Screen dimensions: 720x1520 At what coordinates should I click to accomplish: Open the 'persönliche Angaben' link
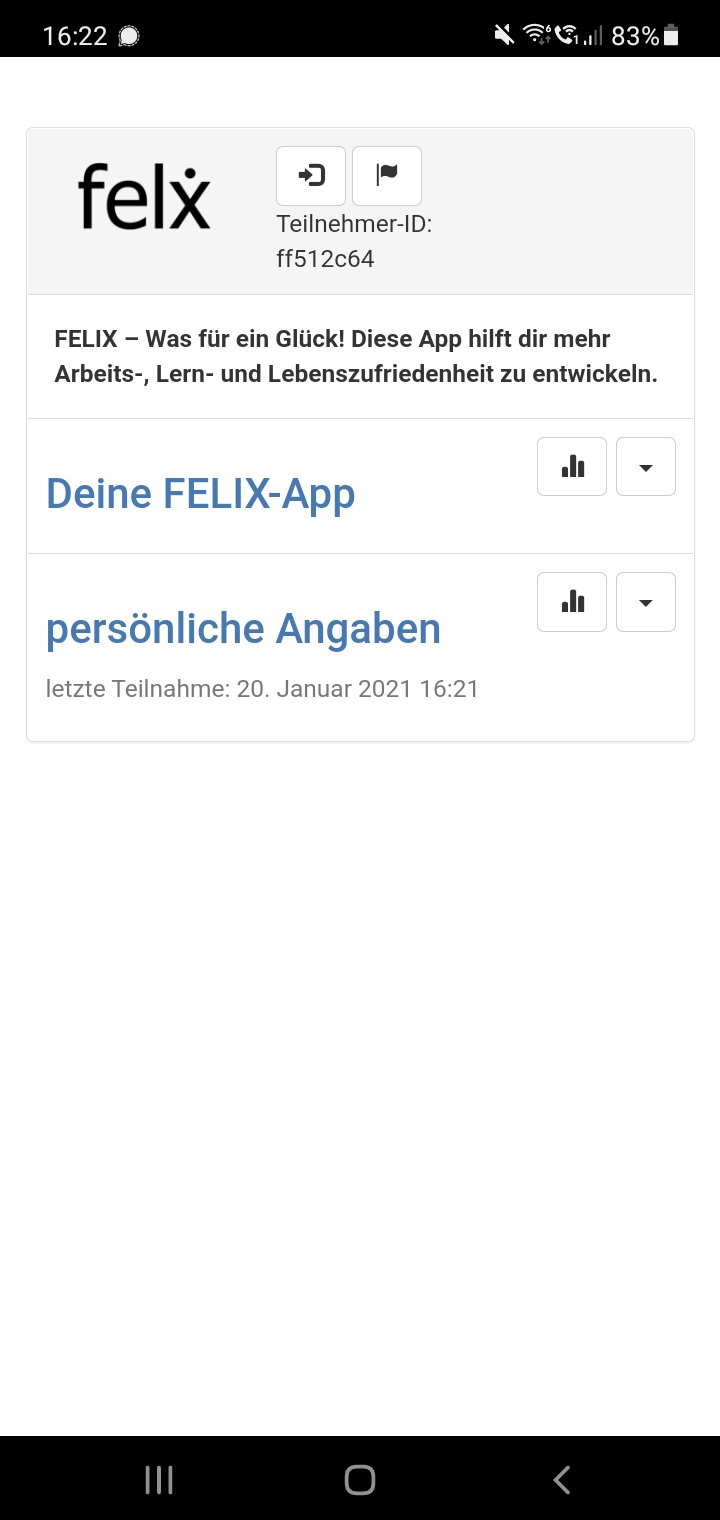pyautogui.click(x=244, y=628)
